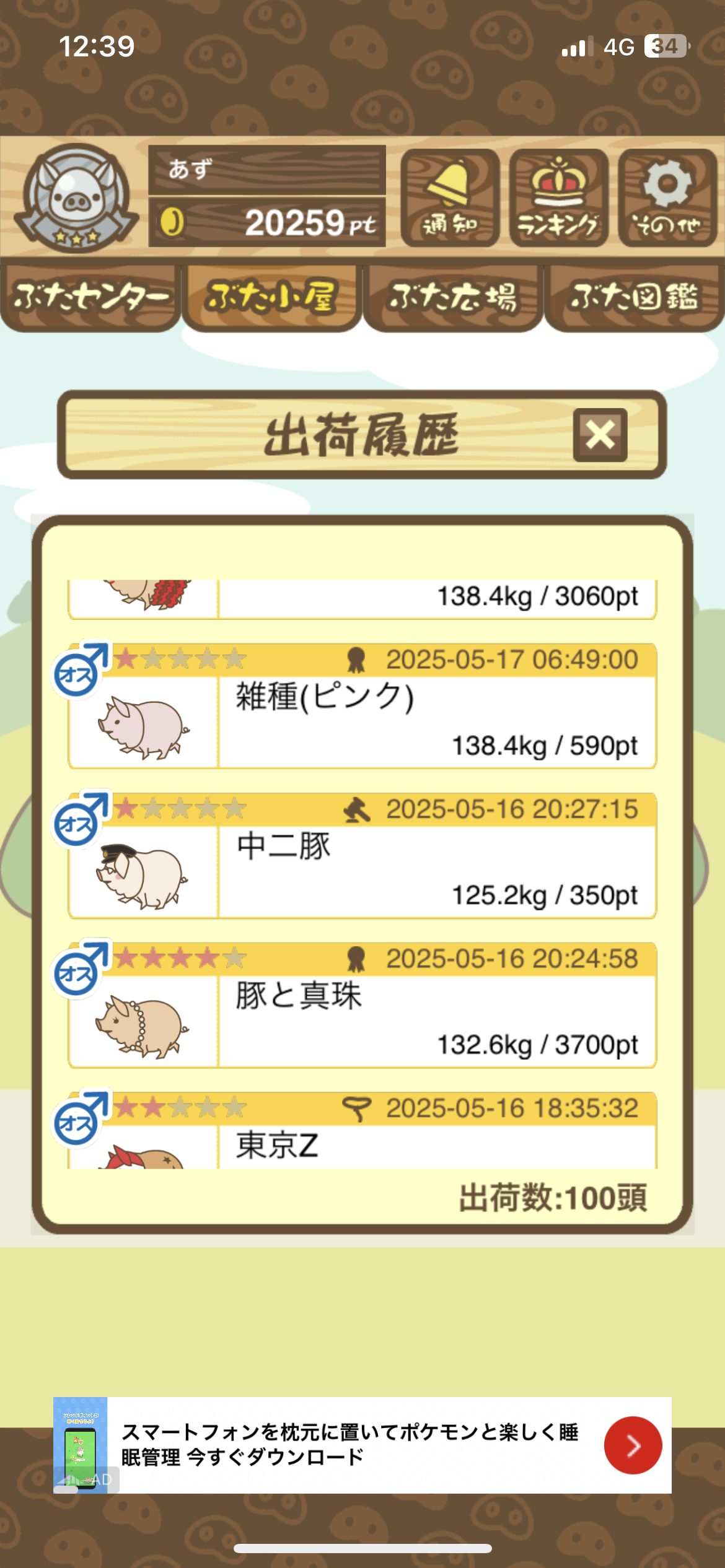The height and width of the screenshot is (1568, 725).
Task: Open the ランキング rankings
Action: point(558,198)
